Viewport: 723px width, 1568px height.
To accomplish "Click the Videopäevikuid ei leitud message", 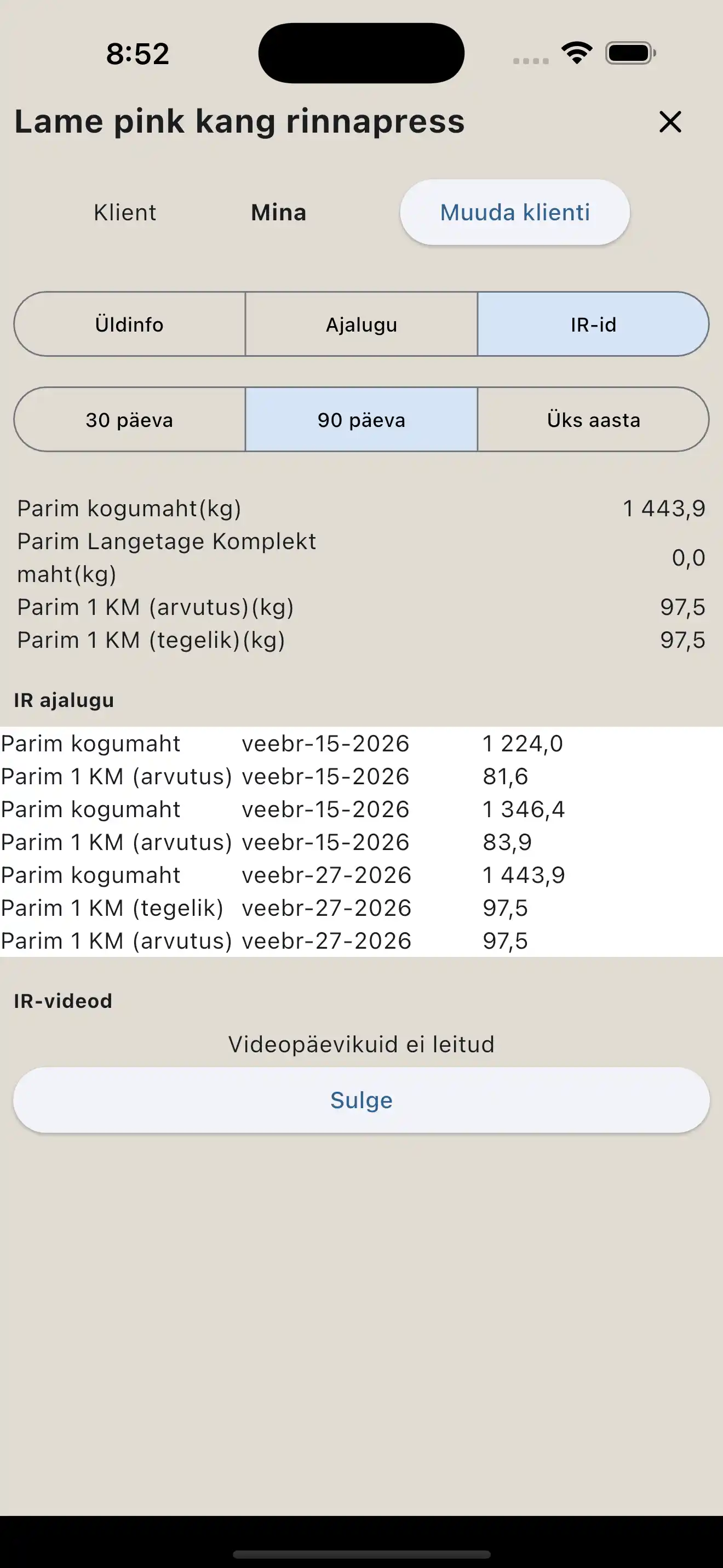I will 361,1043.
